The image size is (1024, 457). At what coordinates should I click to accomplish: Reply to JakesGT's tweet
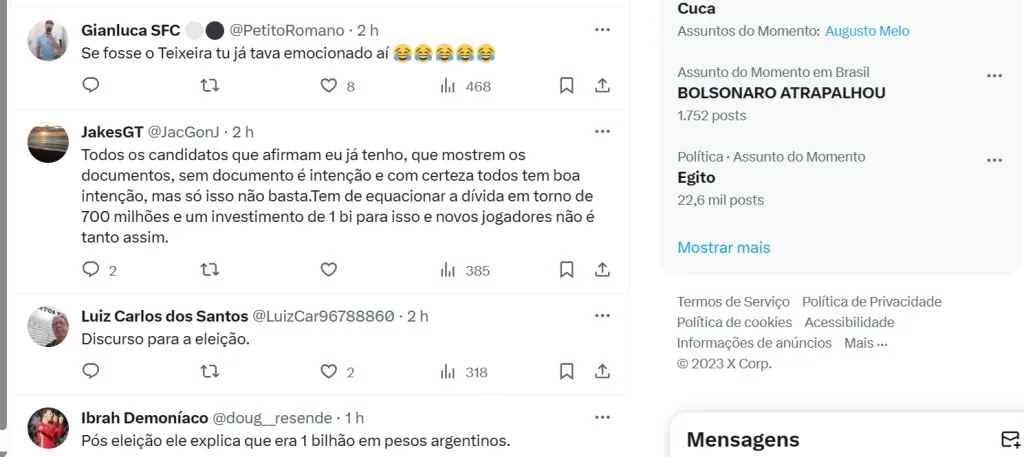tap(90, 270)
